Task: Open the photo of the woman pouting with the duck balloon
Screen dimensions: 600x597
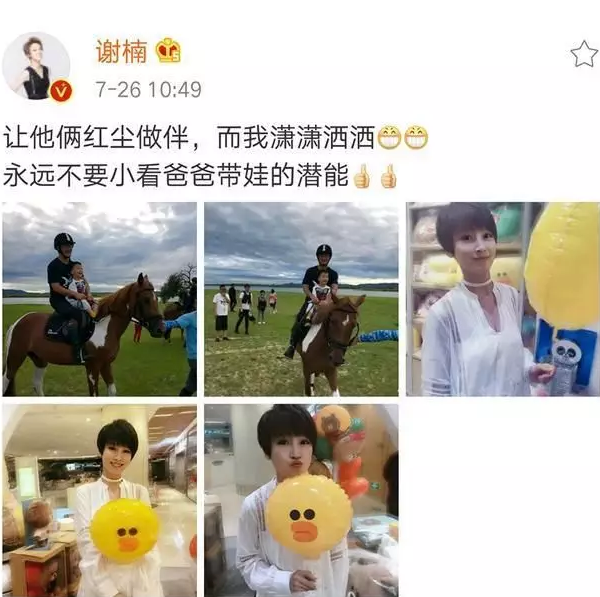Action: pos(301,500)
